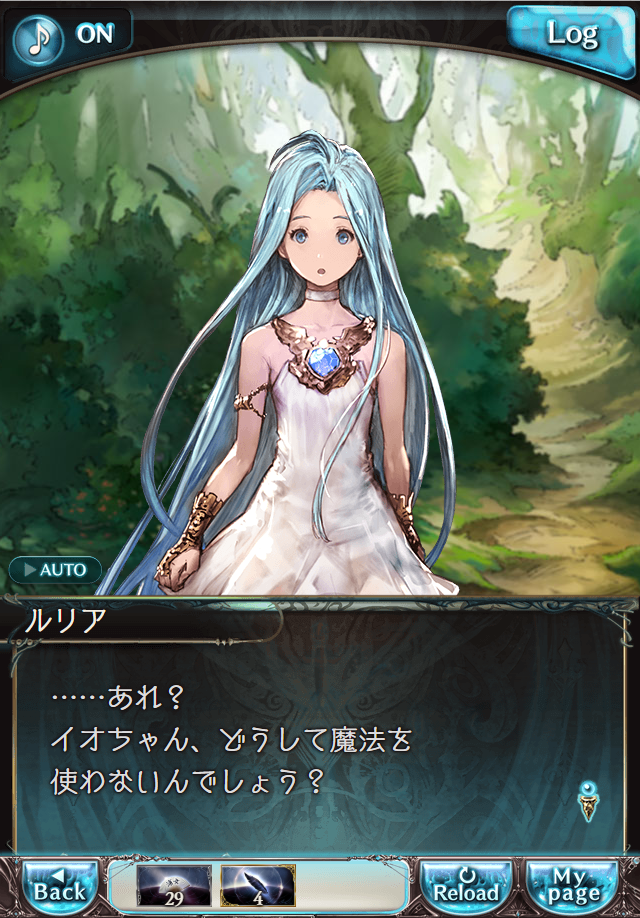The height and width of the screenshot is (918, 640).
Task: Open the item tile showing 4
Action: (x=257, y=885)
